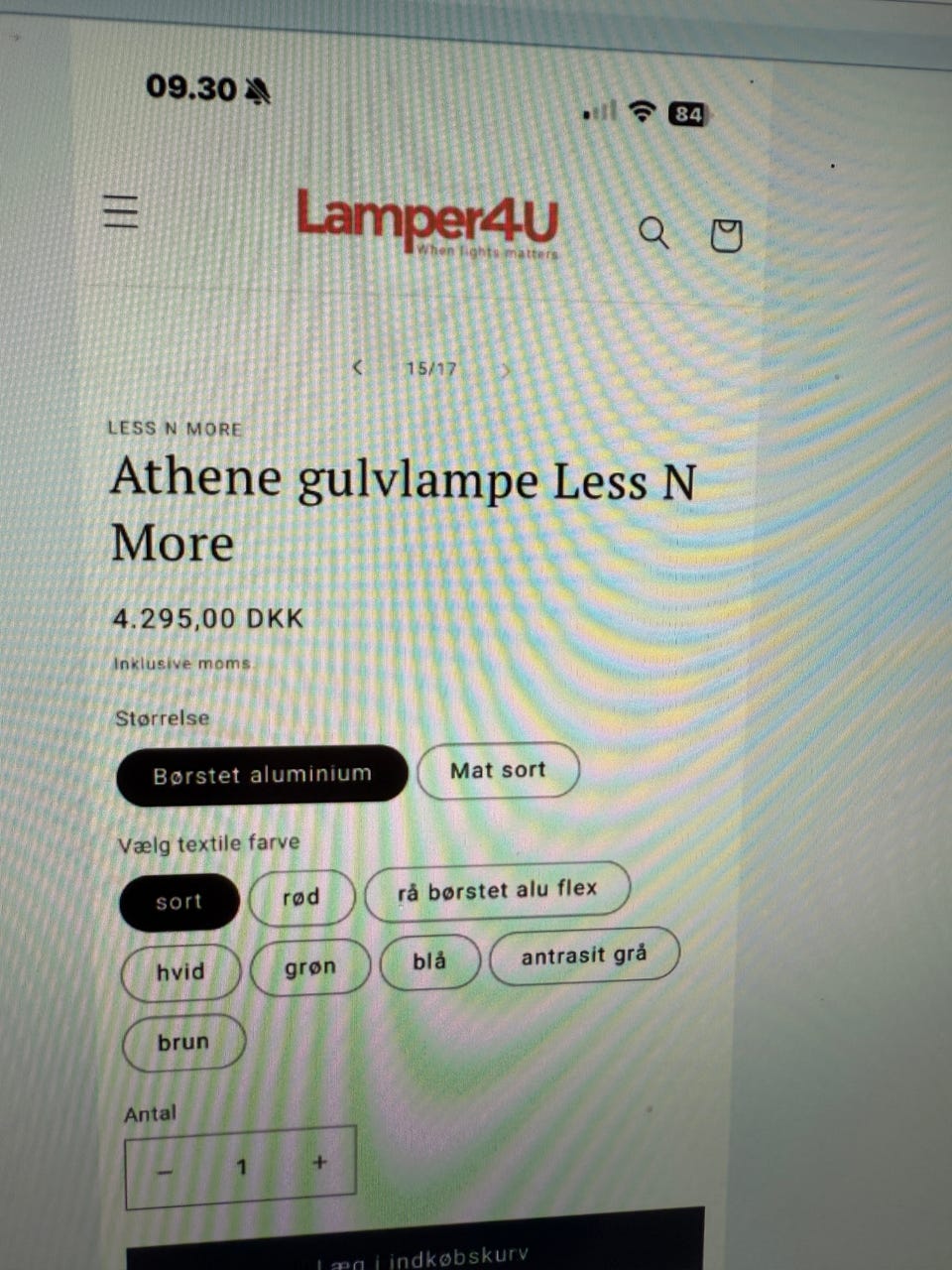Choose the blå textile color
Viewport: 952px width, 1270px height.
(x=429, y=960)
